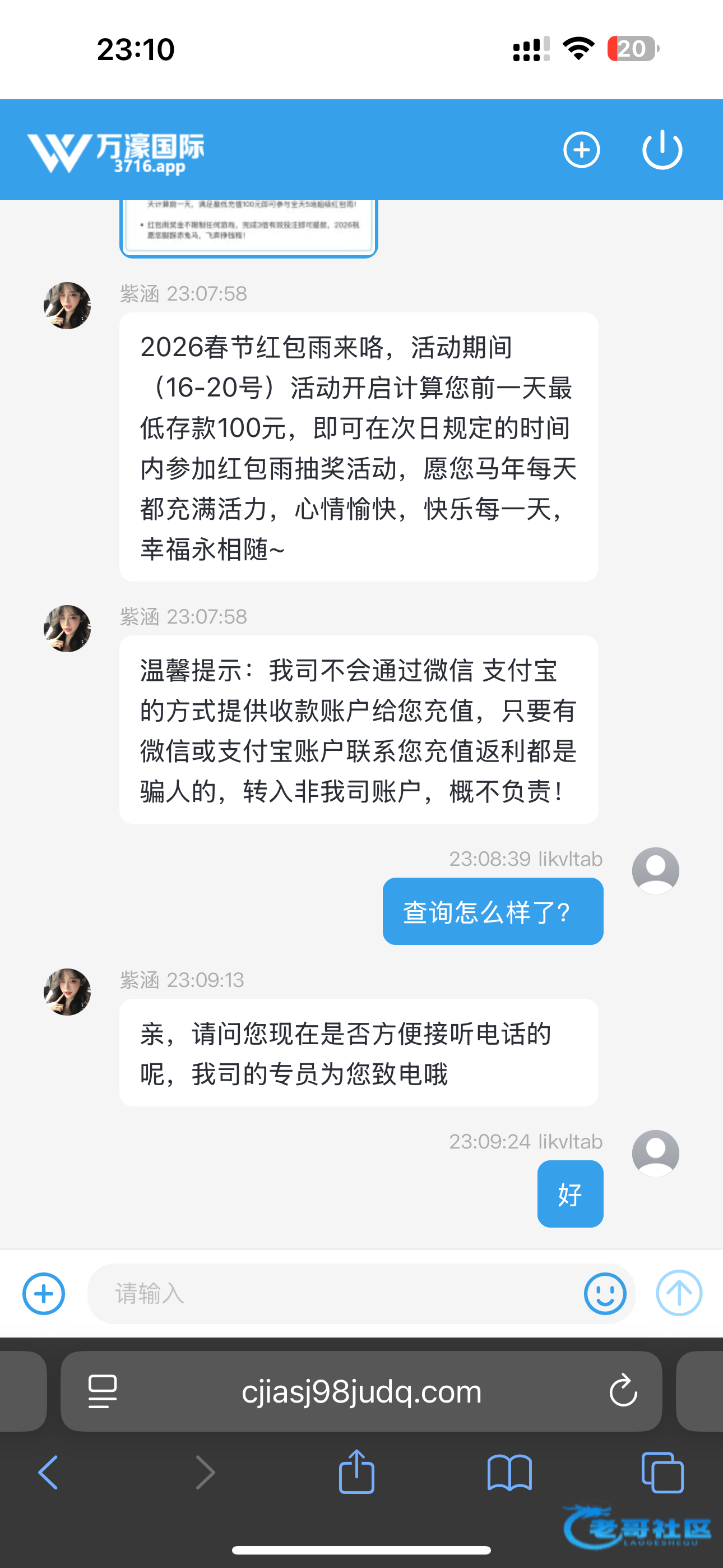Tap the power icon to end chat

coord(662,150)
